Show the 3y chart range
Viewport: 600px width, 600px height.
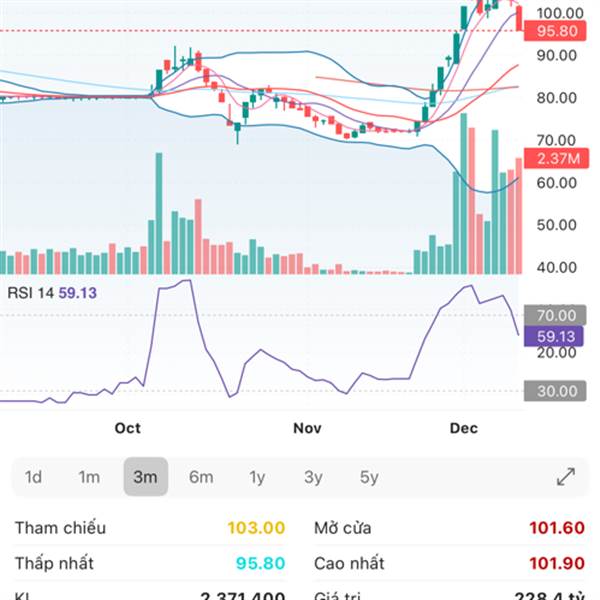pos(313,477)
